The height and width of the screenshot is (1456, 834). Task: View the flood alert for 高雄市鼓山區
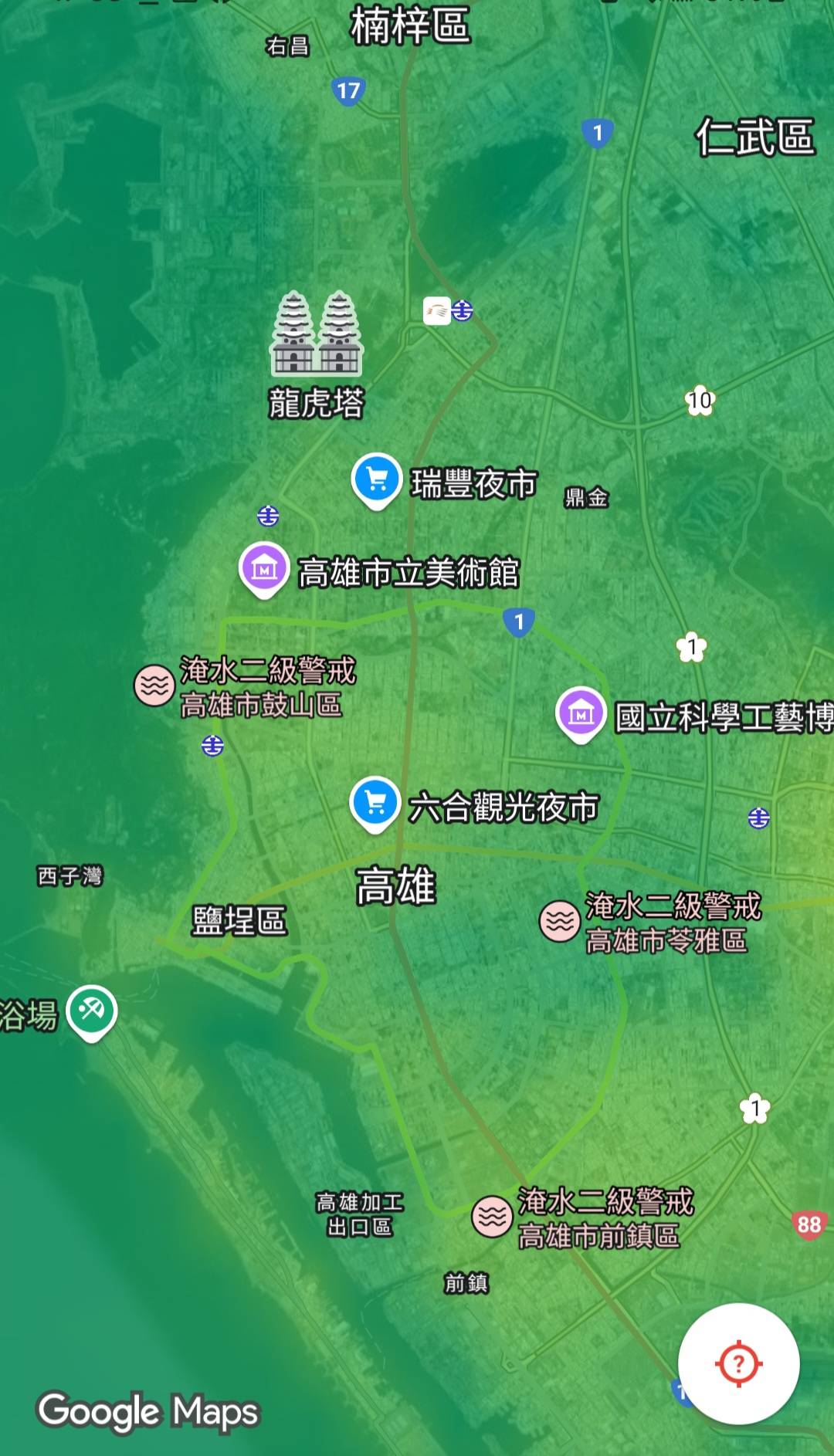click(x=154, y=686)
